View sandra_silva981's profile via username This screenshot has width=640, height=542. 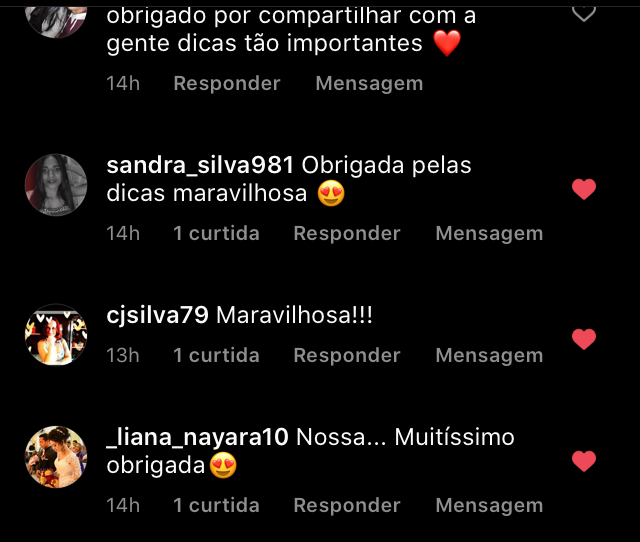[x=199, y=165]
